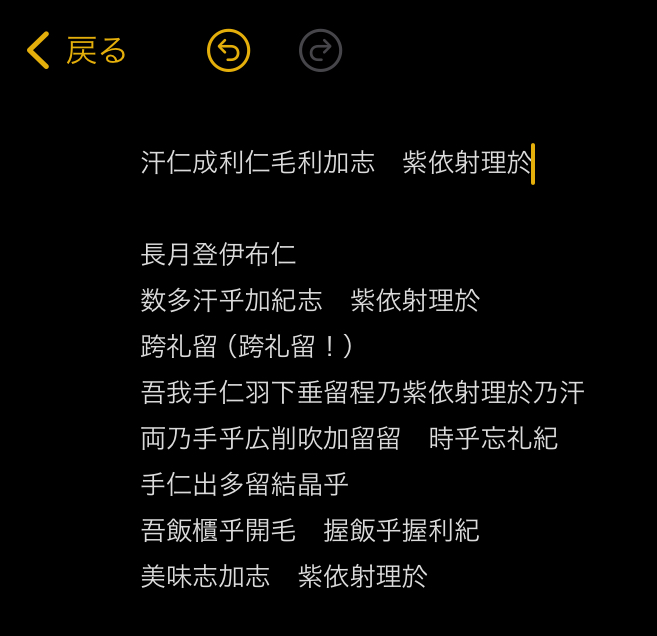
Task: Tap the greyed-out redo arrow
Action: pos(321,51)
